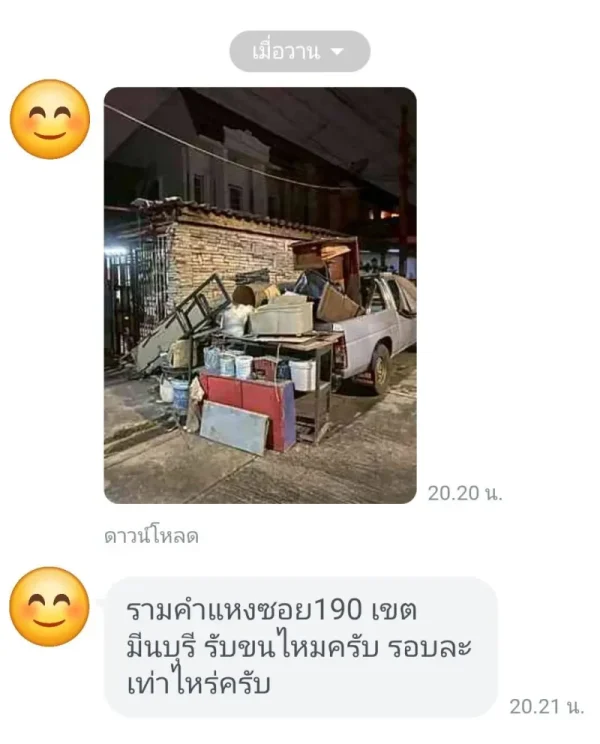The height and width of the screenshot is (744, 600).
Task: Open sender's profile avatar beside the photo
Action: [49, 119]
